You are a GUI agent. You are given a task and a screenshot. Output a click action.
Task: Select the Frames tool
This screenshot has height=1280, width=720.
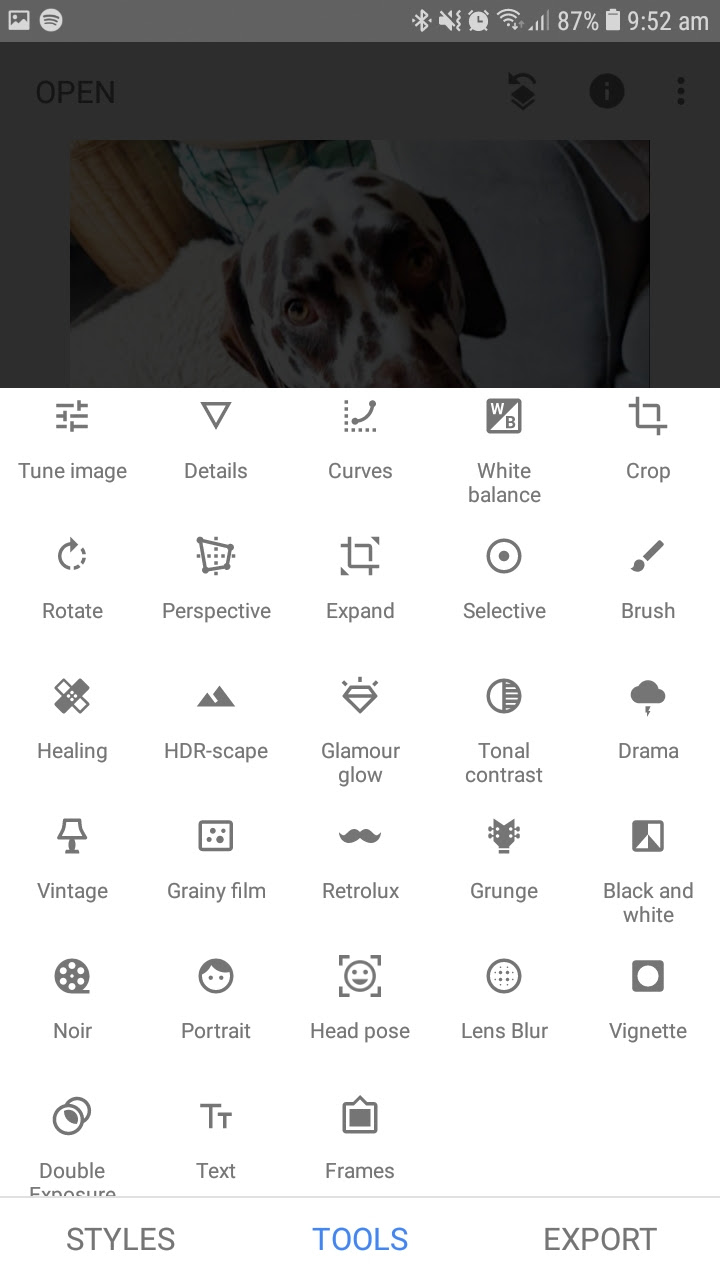tap(360, 1140)
